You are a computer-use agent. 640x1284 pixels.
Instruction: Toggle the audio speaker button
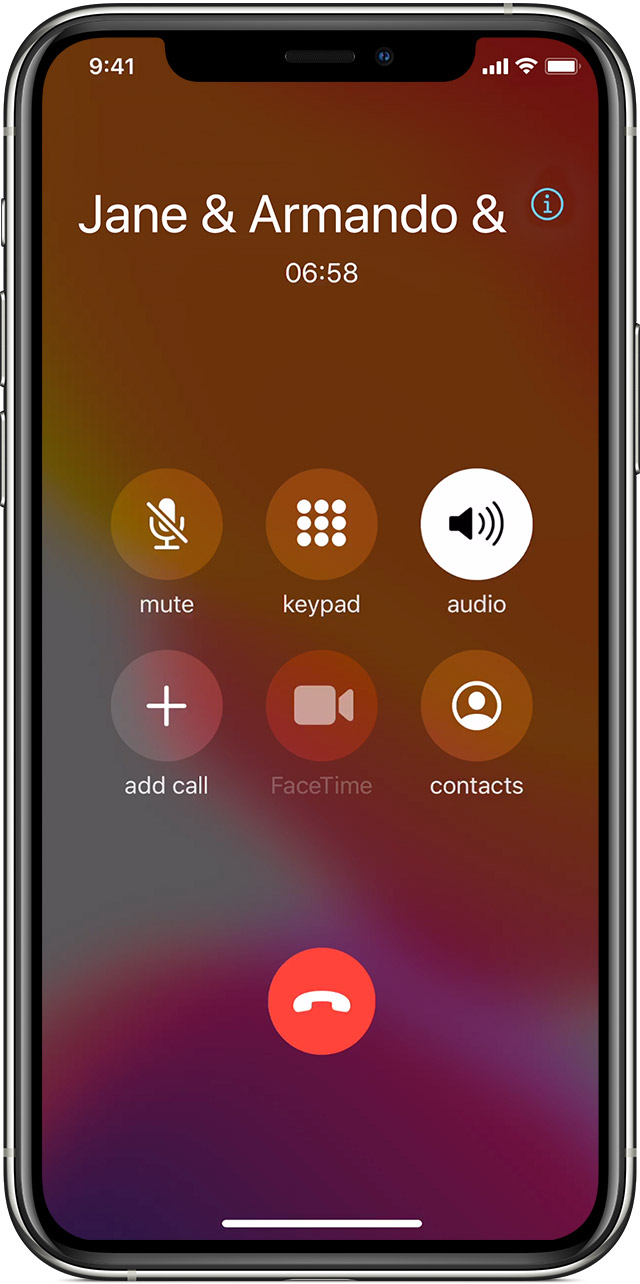pos(476,525)
